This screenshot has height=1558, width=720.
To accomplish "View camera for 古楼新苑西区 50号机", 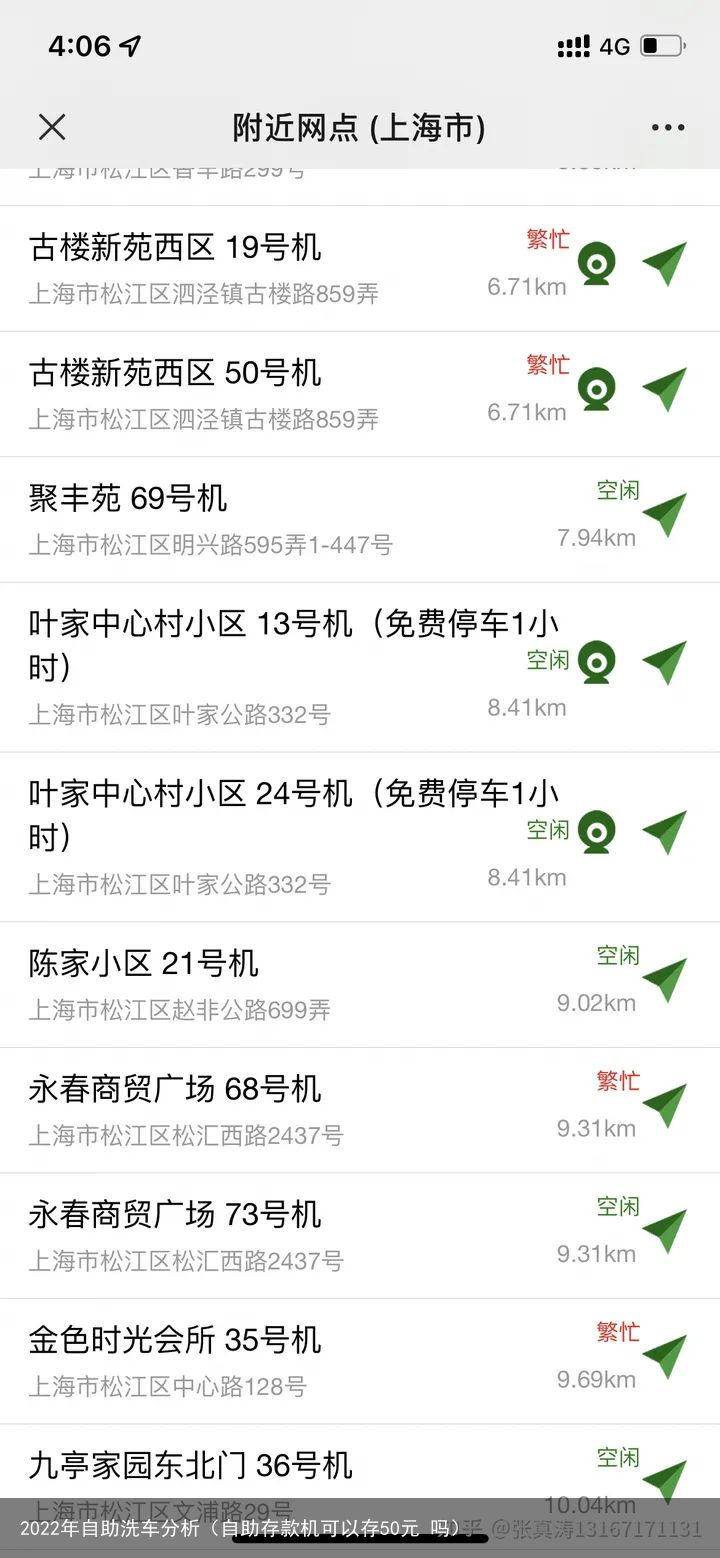I will (597, 389).
